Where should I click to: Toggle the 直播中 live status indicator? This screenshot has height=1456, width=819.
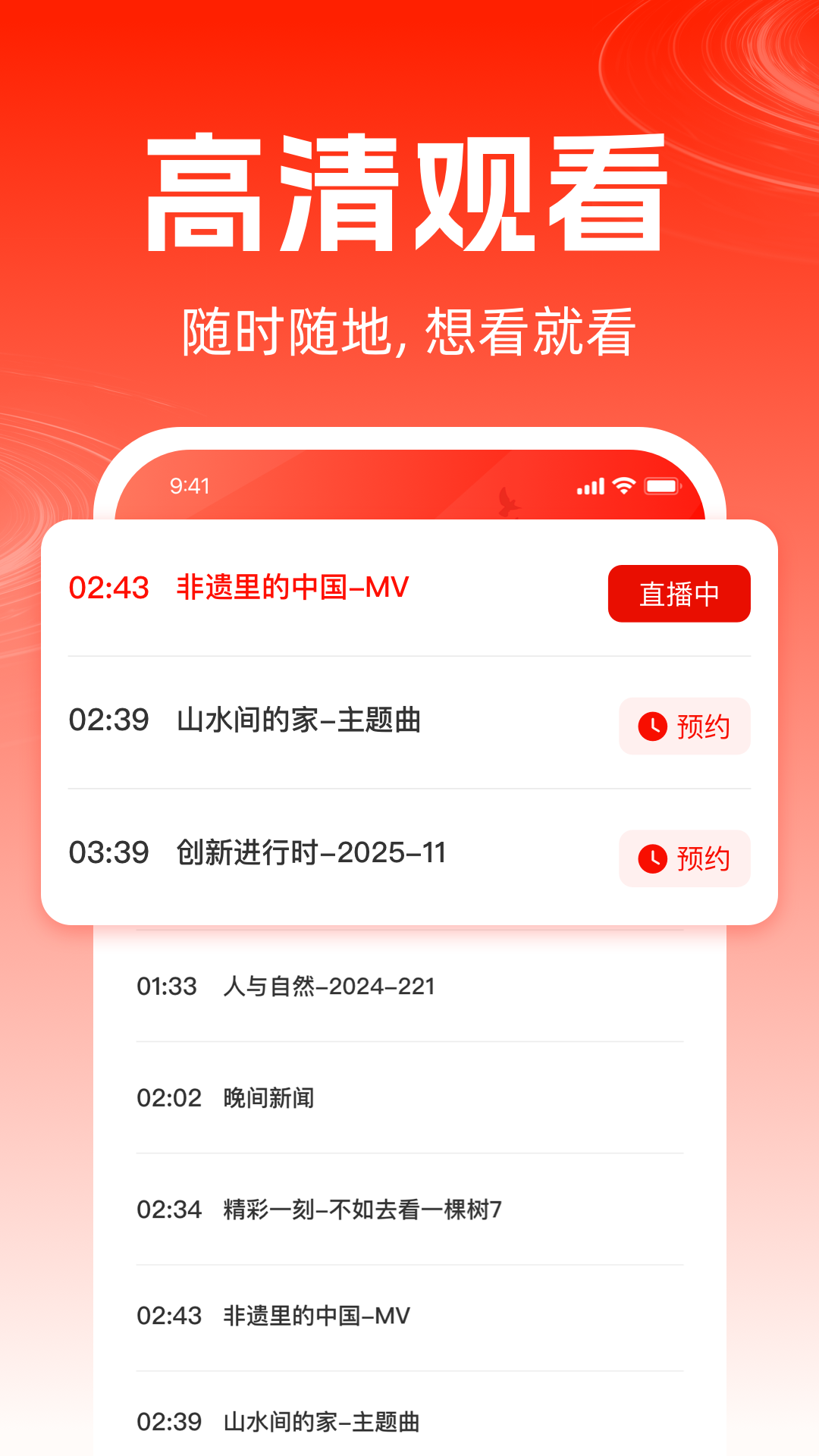point(679,595)
